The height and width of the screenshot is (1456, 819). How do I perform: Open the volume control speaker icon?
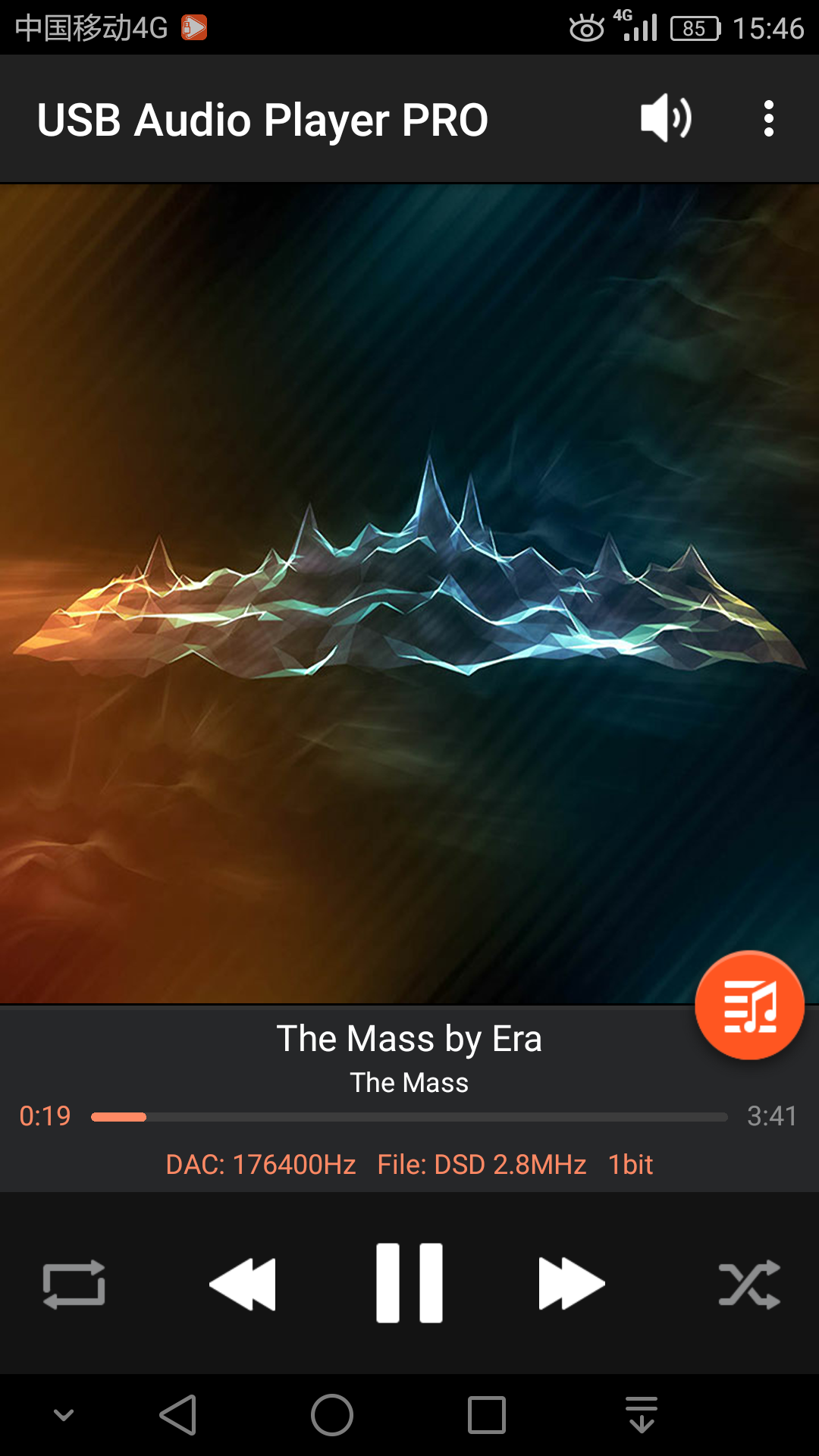(x=665, y=118)
